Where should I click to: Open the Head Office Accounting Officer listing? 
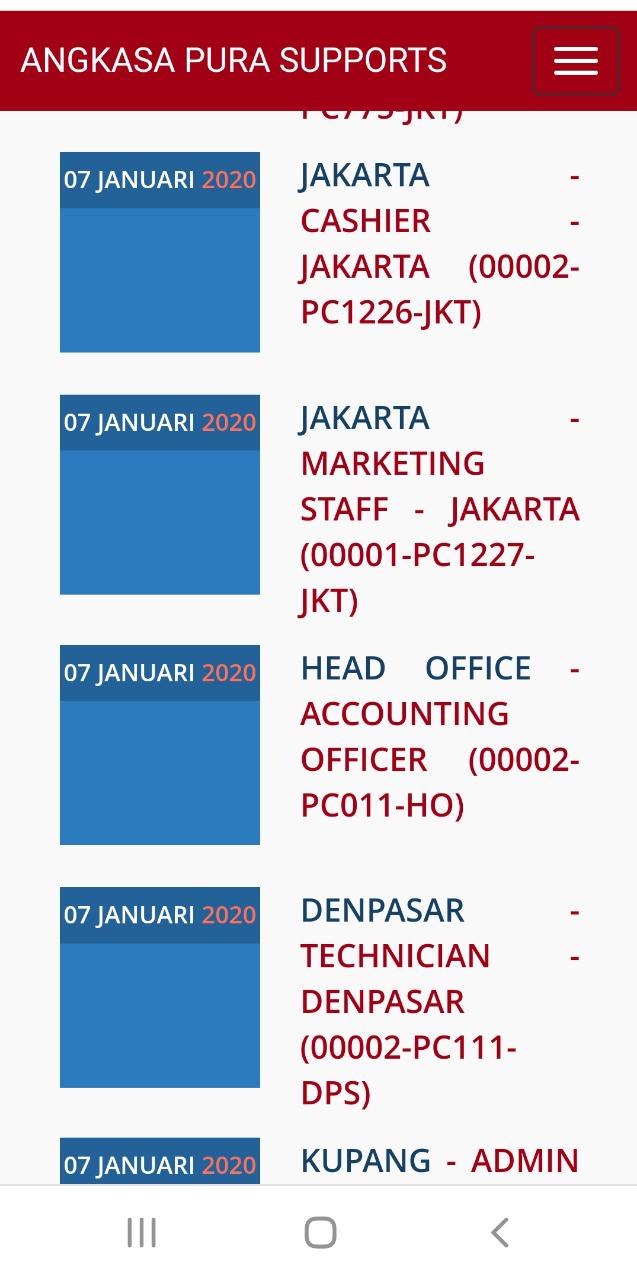coord(439,737)
